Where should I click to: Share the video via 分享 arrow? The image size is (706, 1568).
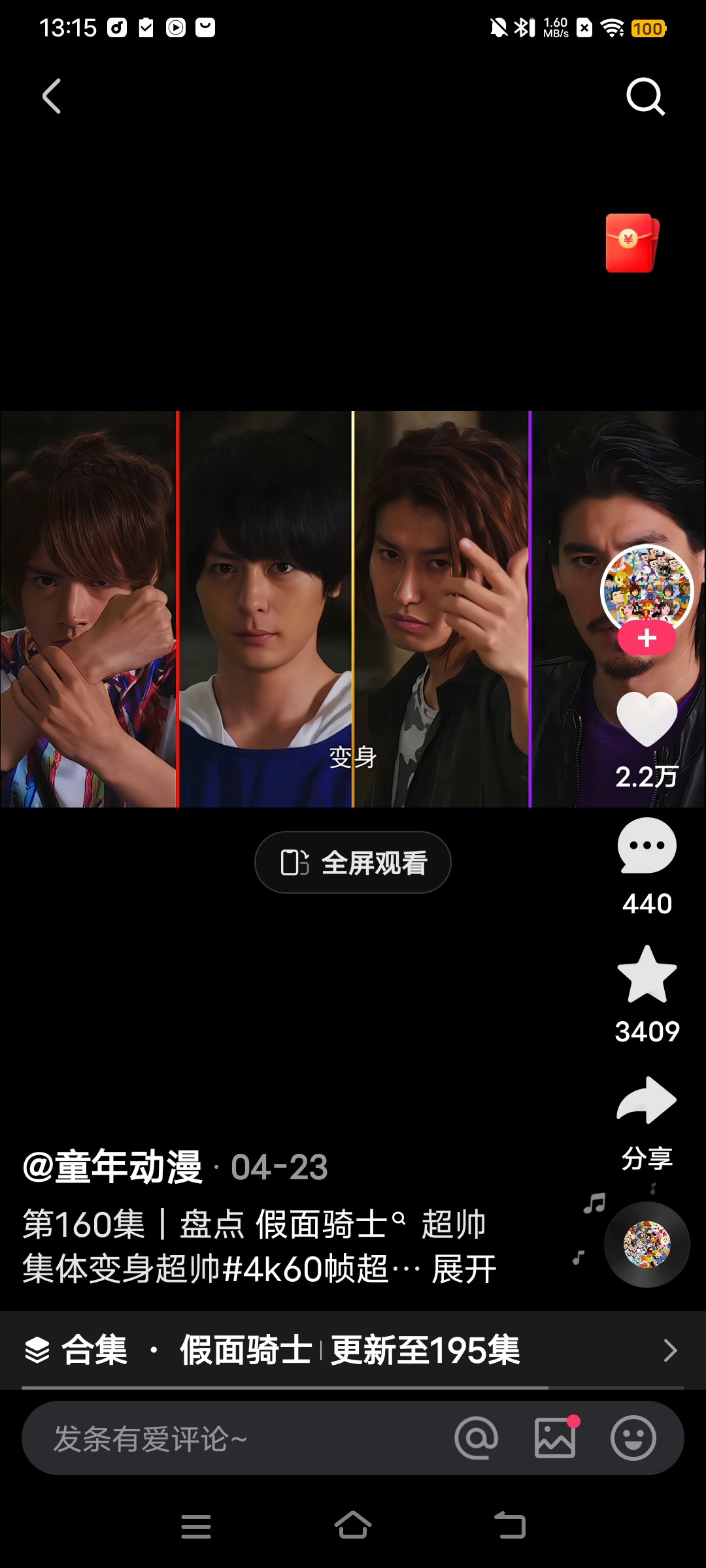647,1100
